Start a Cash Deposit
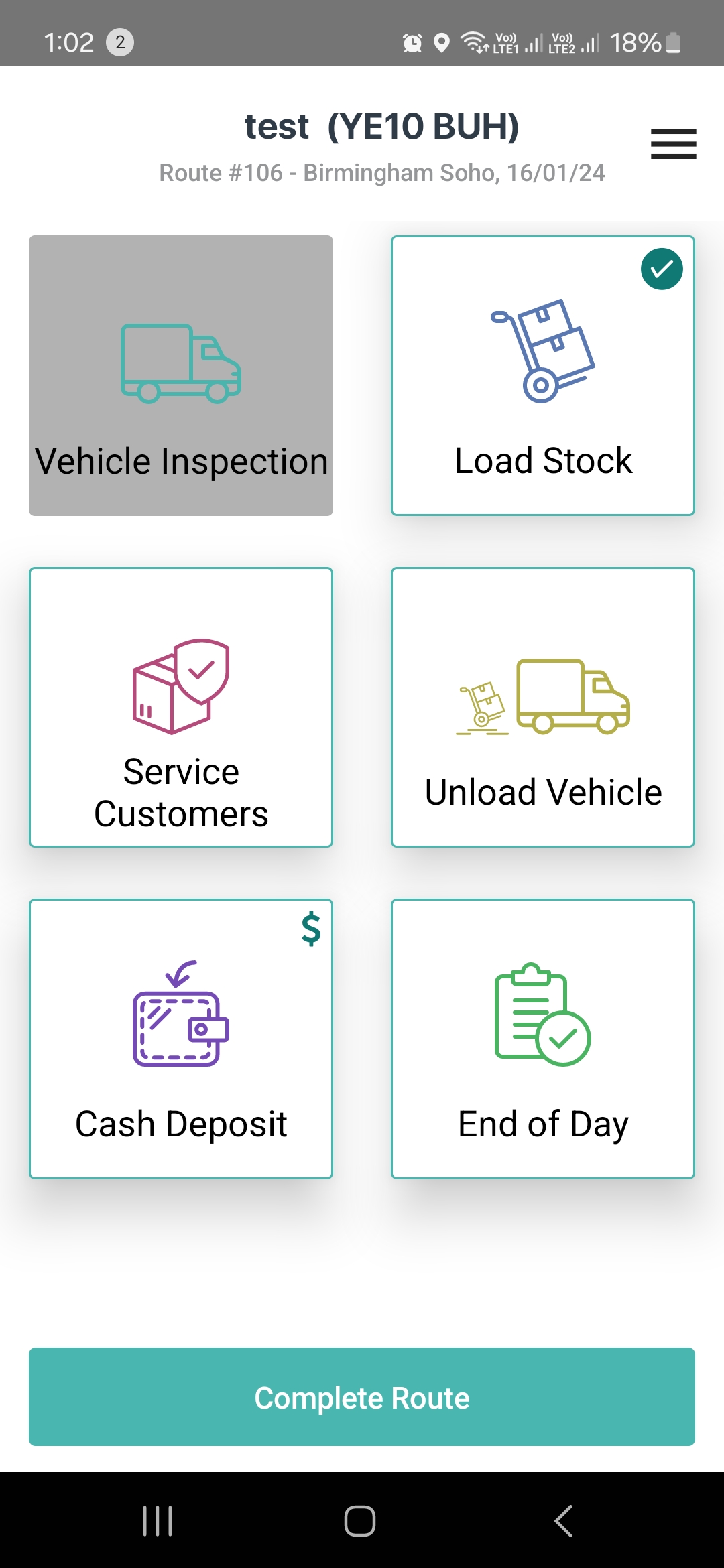This screenshot has width=724, height=1568. tap(181, 1039)
